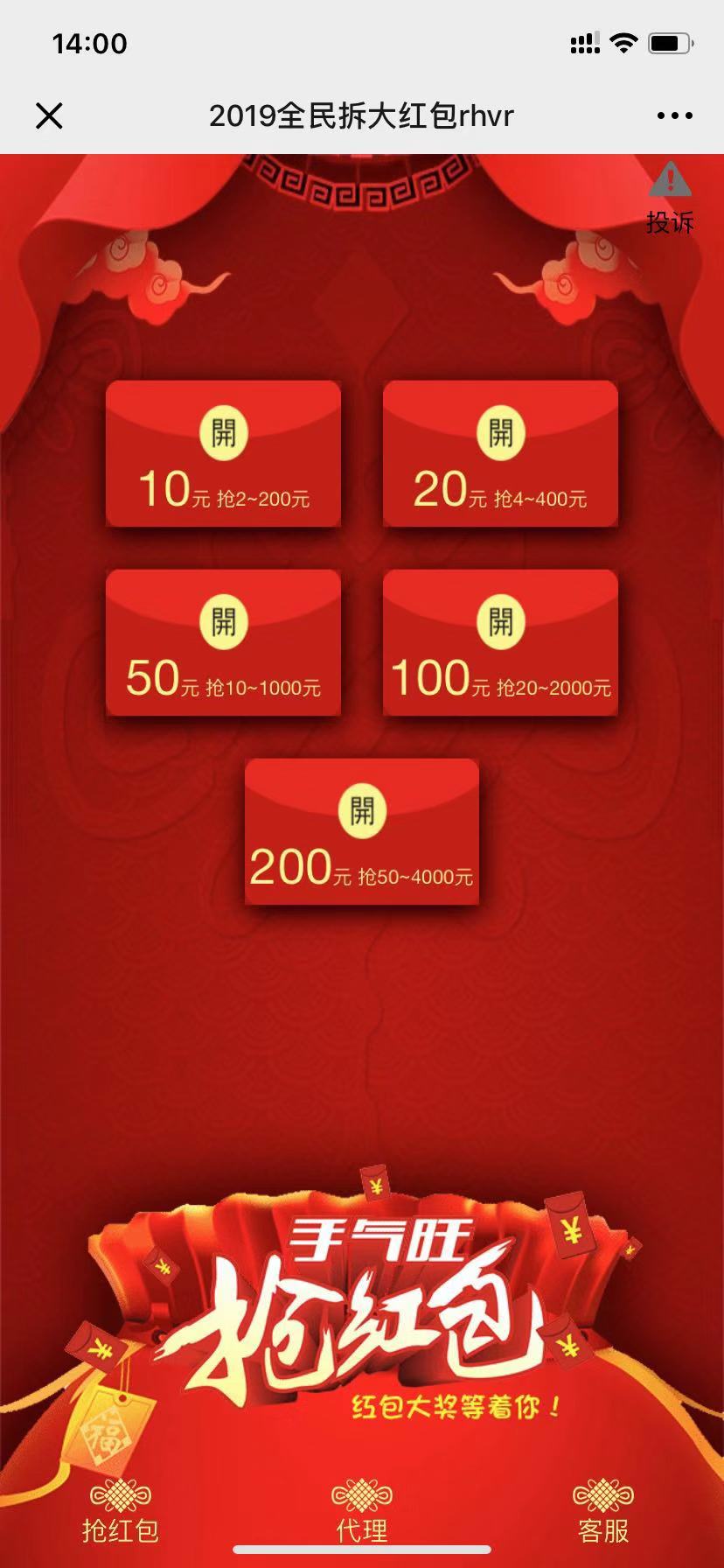
Task: Select the 50元 red envelope card
Action: 224,642
